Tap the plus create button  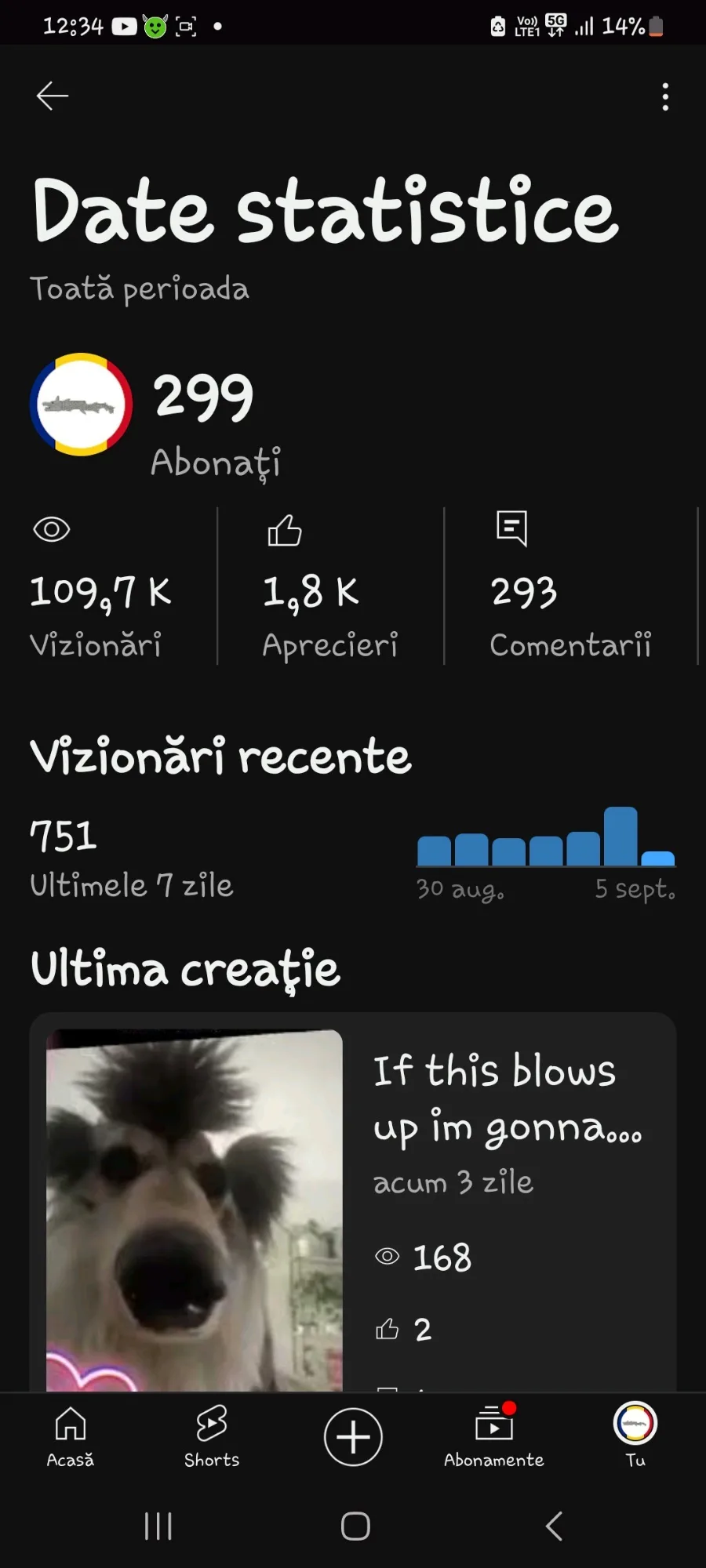pyautogui.click(x=353, y=1436)
